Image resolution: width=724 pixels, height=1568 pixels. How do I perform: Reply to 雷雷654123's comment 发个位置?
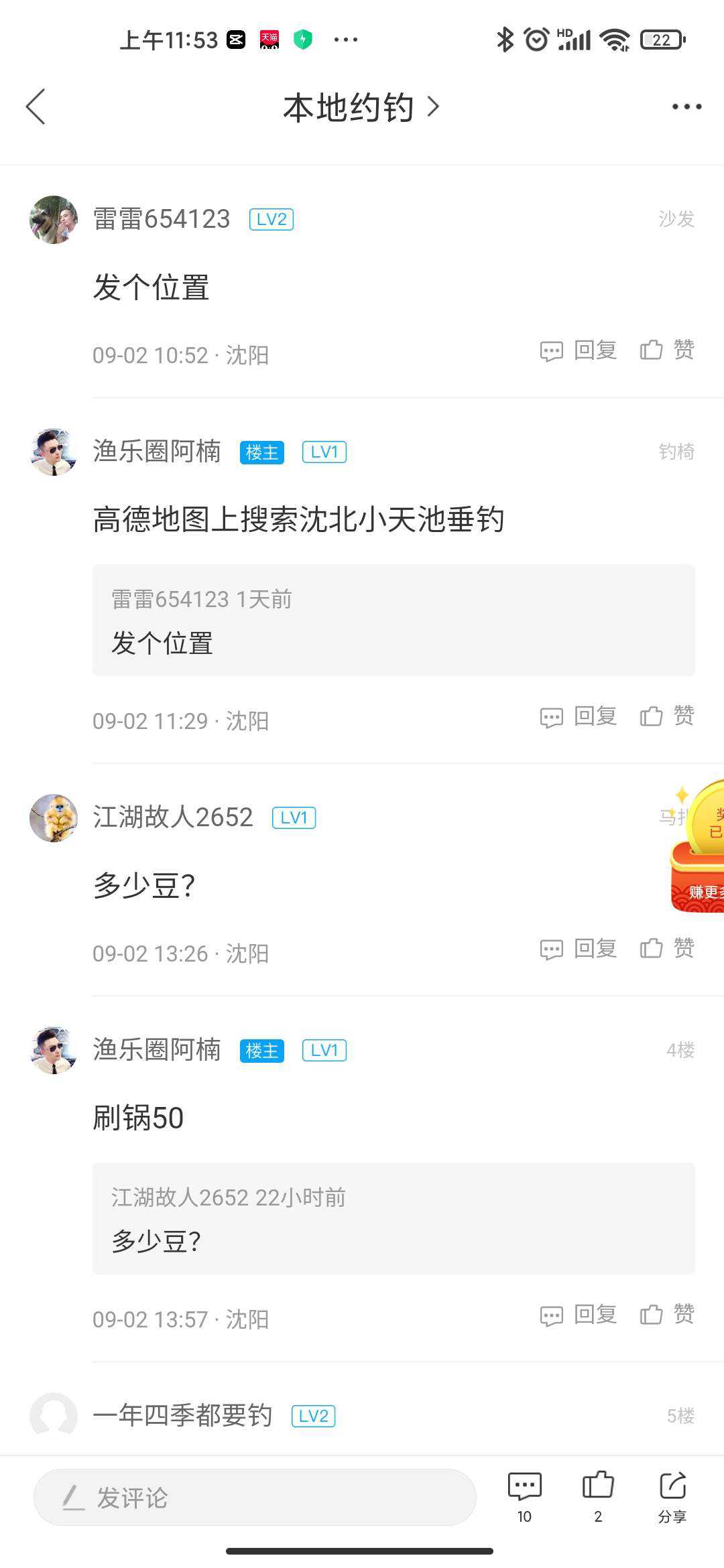coord(579,350)
